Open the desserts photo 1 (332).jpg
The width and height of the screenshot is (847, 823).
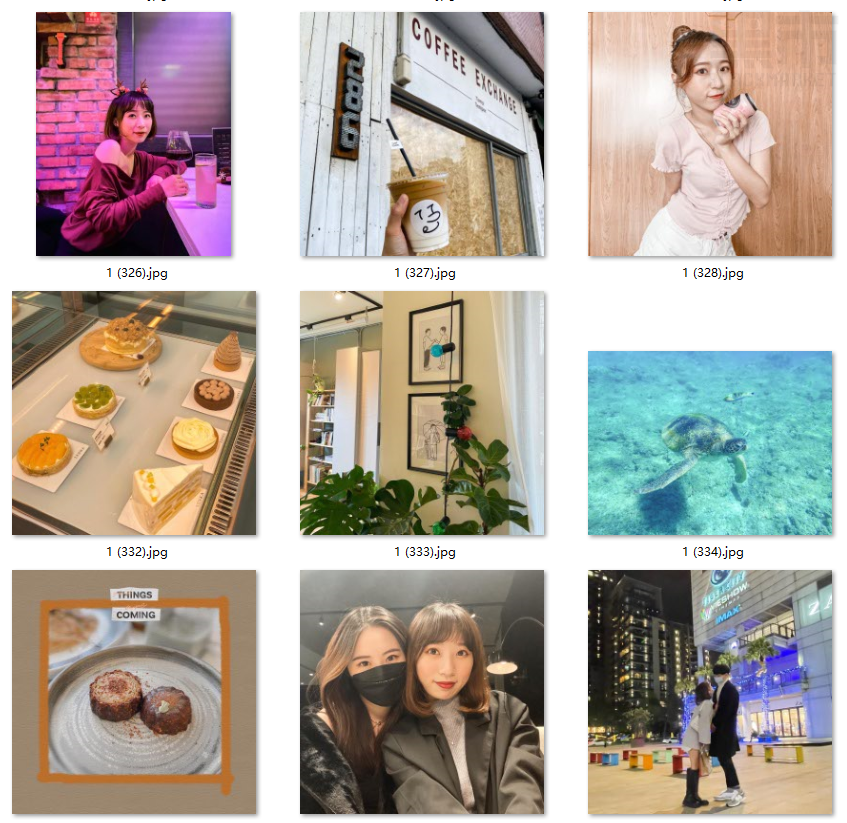pos(133,413)
